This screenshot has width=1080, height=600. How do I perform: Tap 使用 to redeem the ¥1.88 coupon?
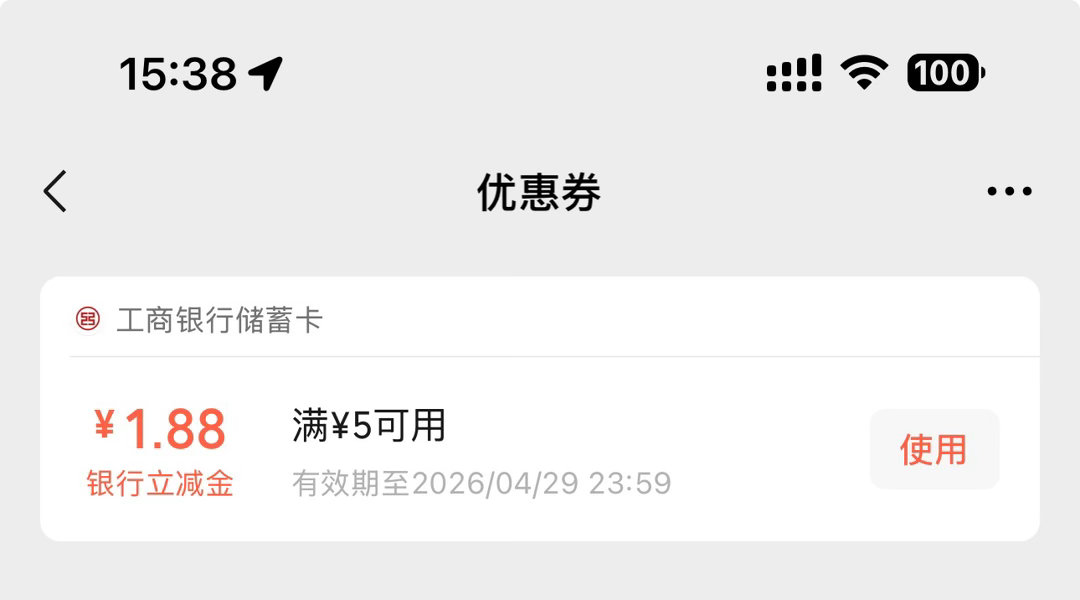[x=934, y=449]
